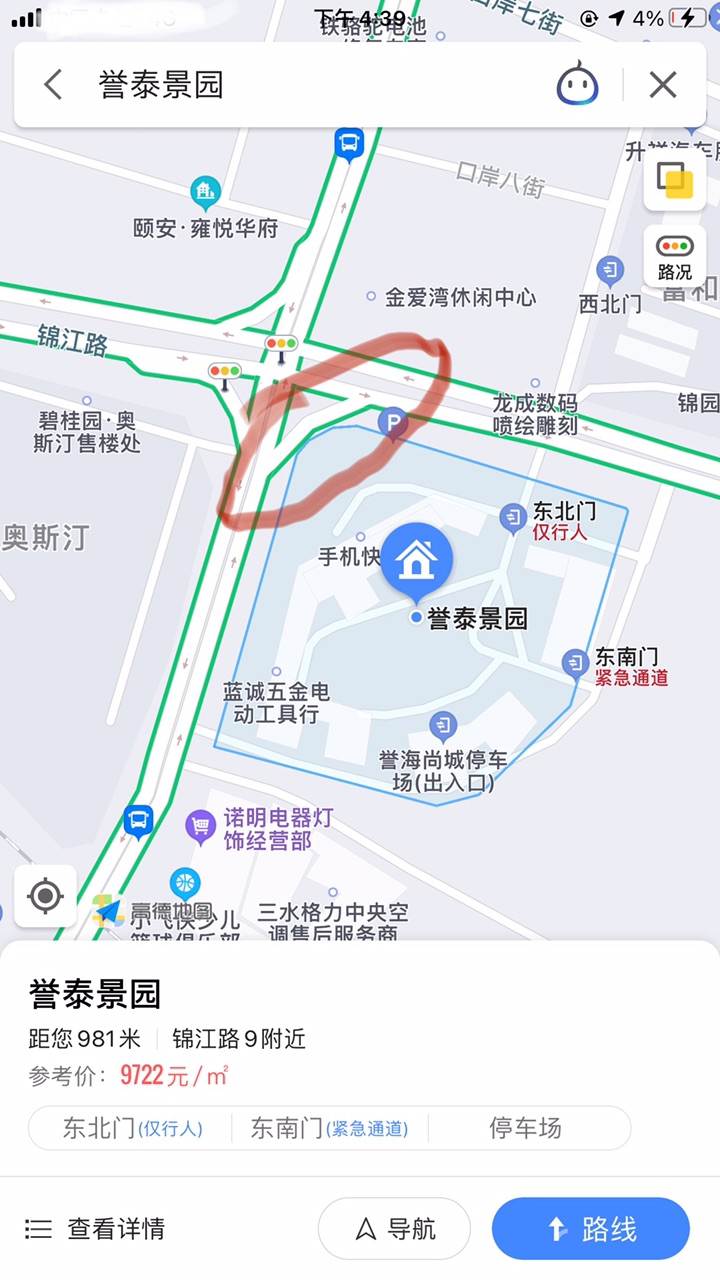Start 导航 navigation to 誉泰景园
Screen dimensions: 720x1280
click(395, 1229)
